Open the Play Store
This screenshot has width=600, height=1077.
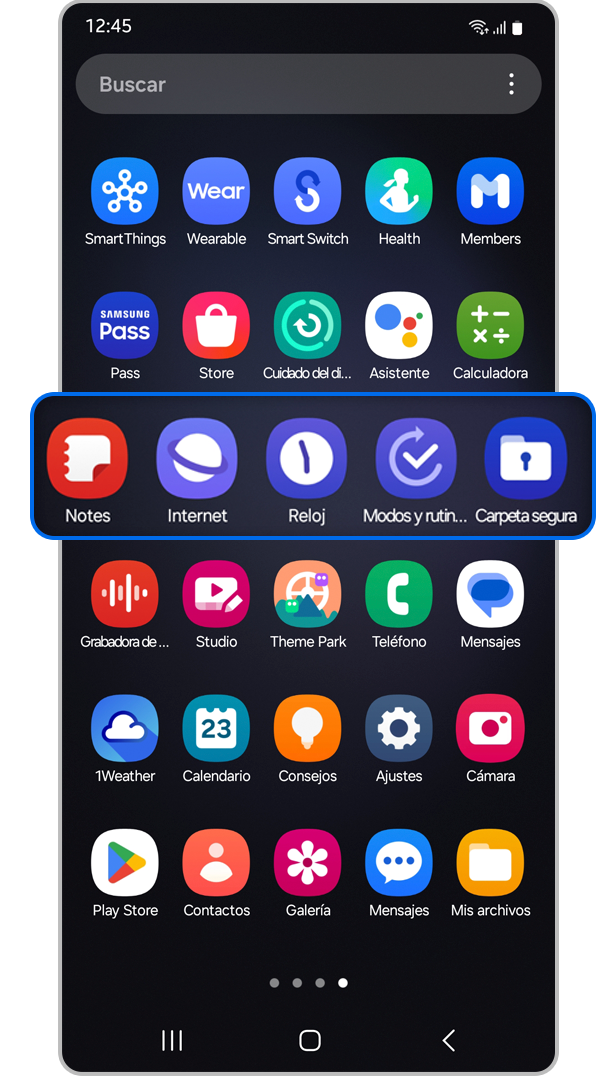125,862
